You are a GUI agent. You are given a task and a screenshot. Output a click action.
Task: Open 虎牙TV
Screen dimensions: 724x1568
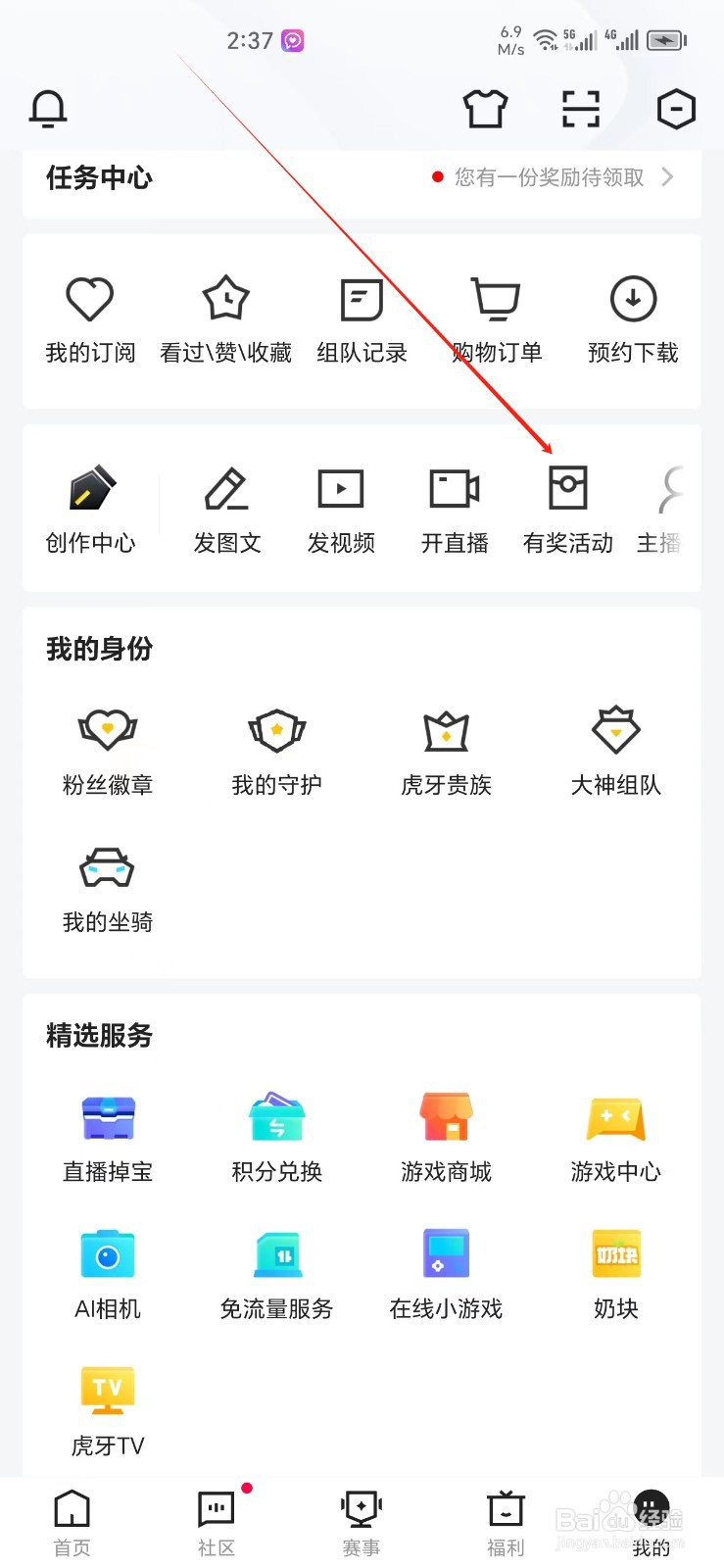coord(108,1413)
